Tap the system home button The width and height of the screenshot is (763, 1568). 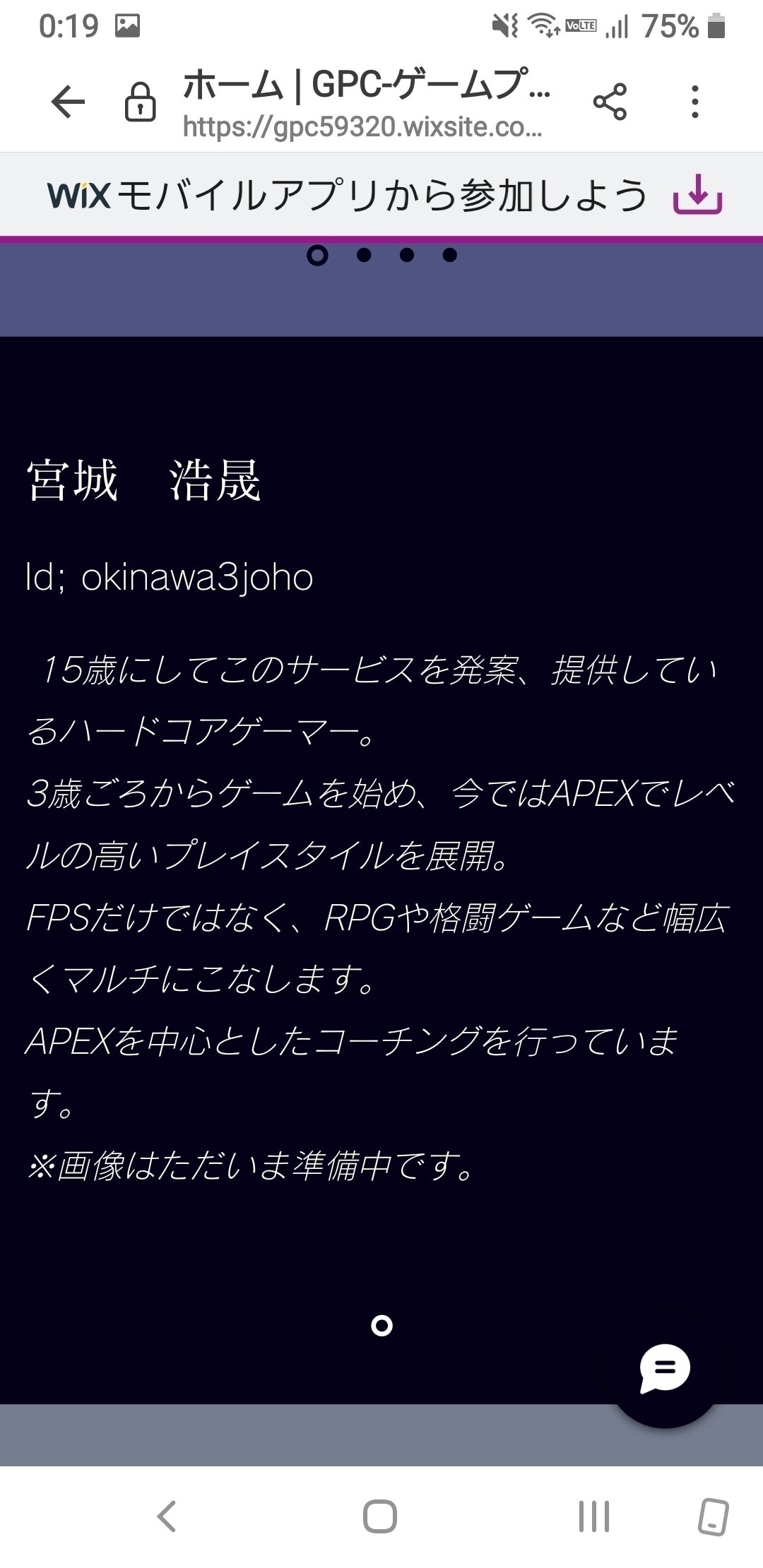380,1516
